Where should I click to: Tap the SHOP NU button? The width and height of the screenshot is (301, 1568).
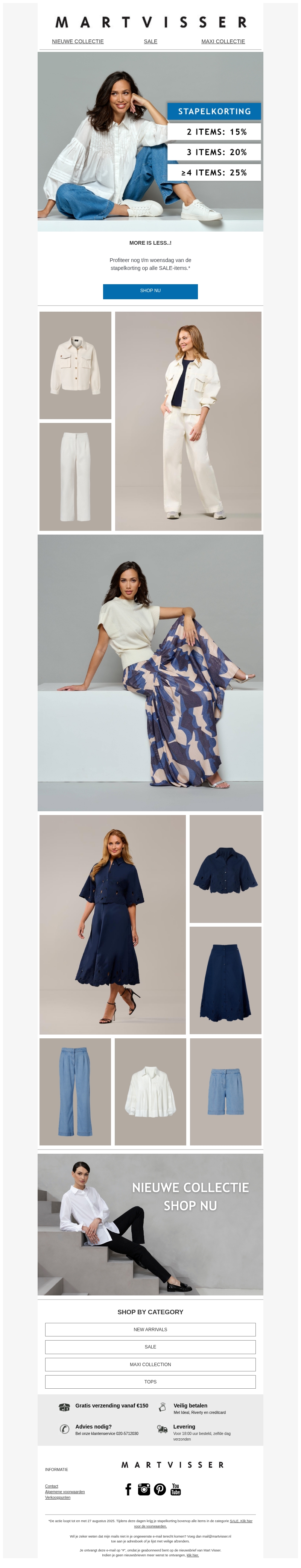[150, 291]
